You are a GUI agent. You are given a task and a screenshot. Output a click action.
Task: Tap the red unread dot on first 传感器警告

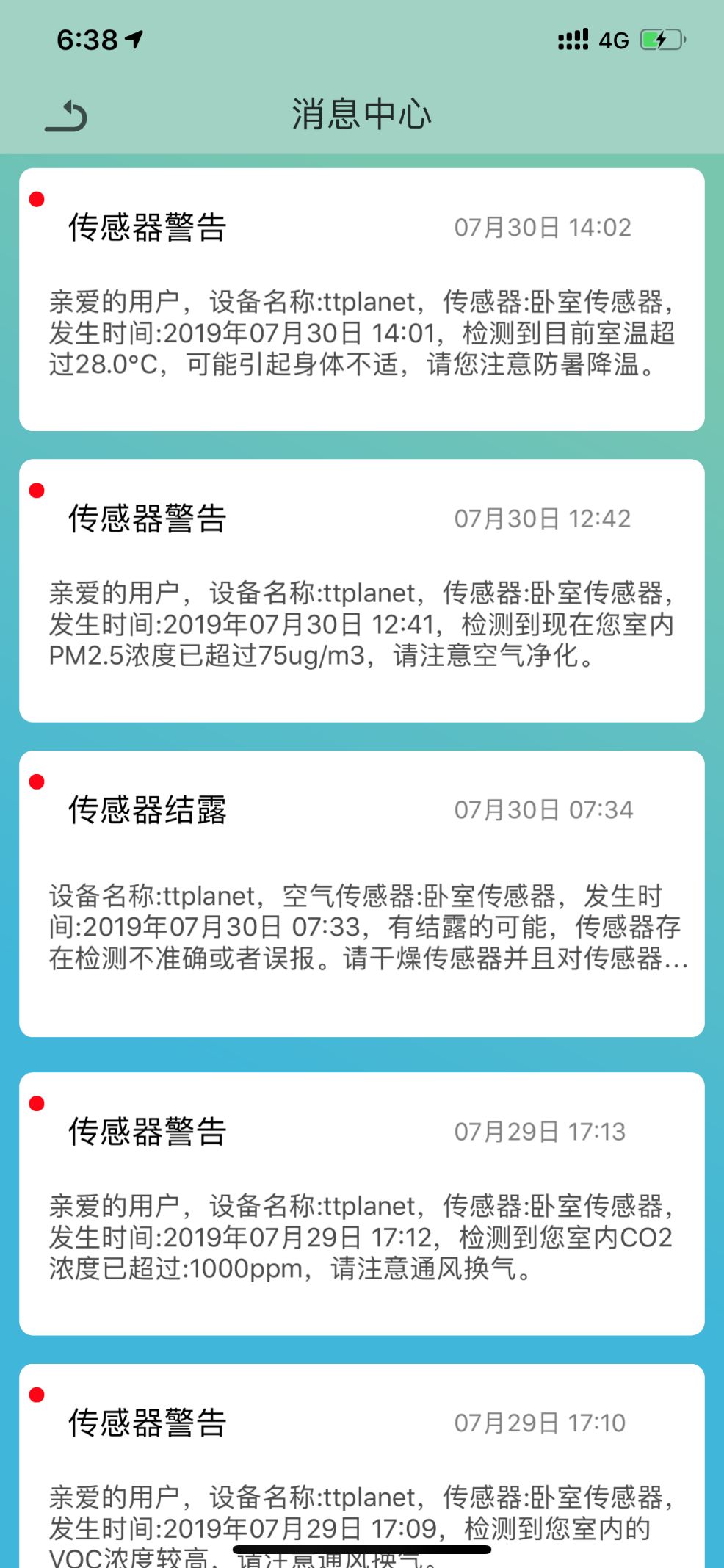37,198
